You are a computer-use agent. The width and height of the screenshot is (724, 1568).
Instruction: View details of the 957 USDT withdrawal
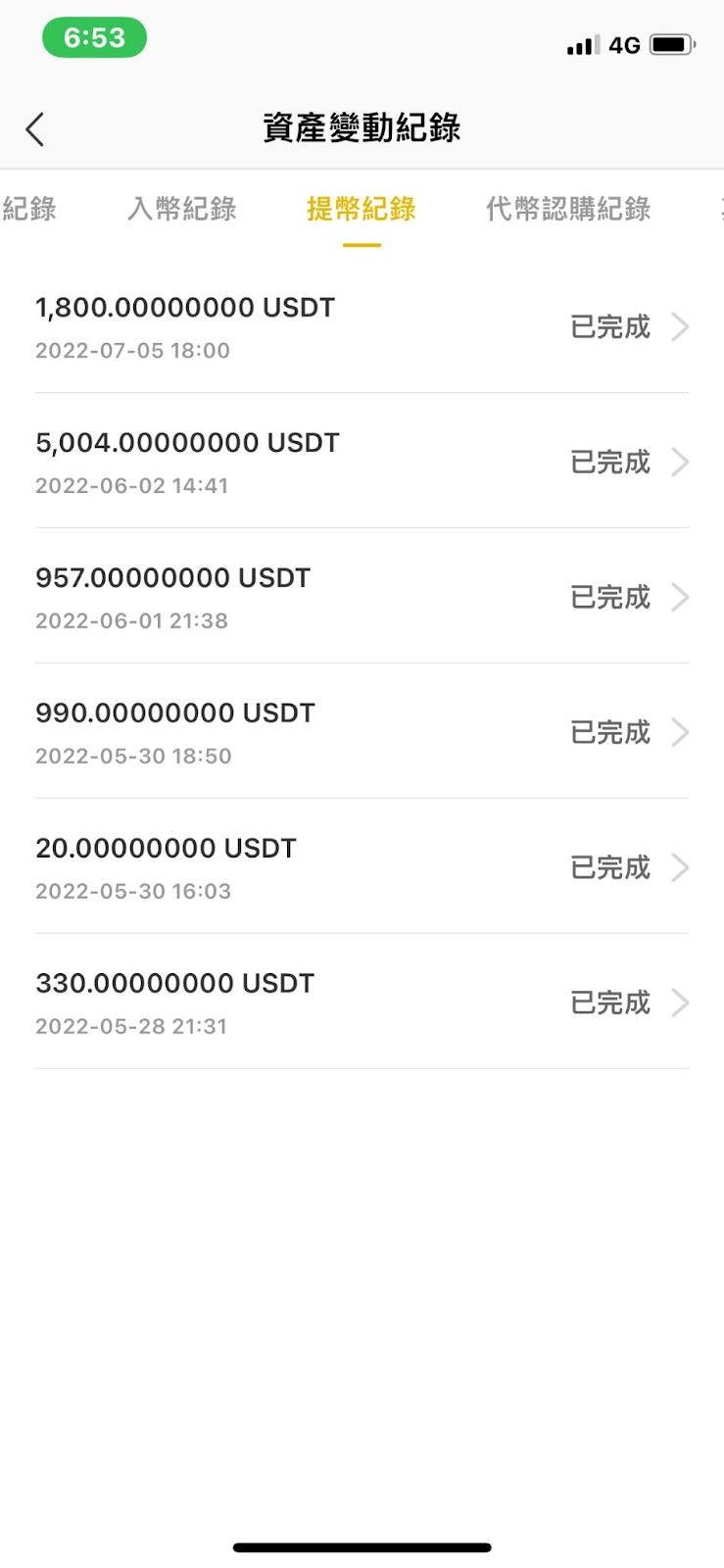(x=362, y=597)
